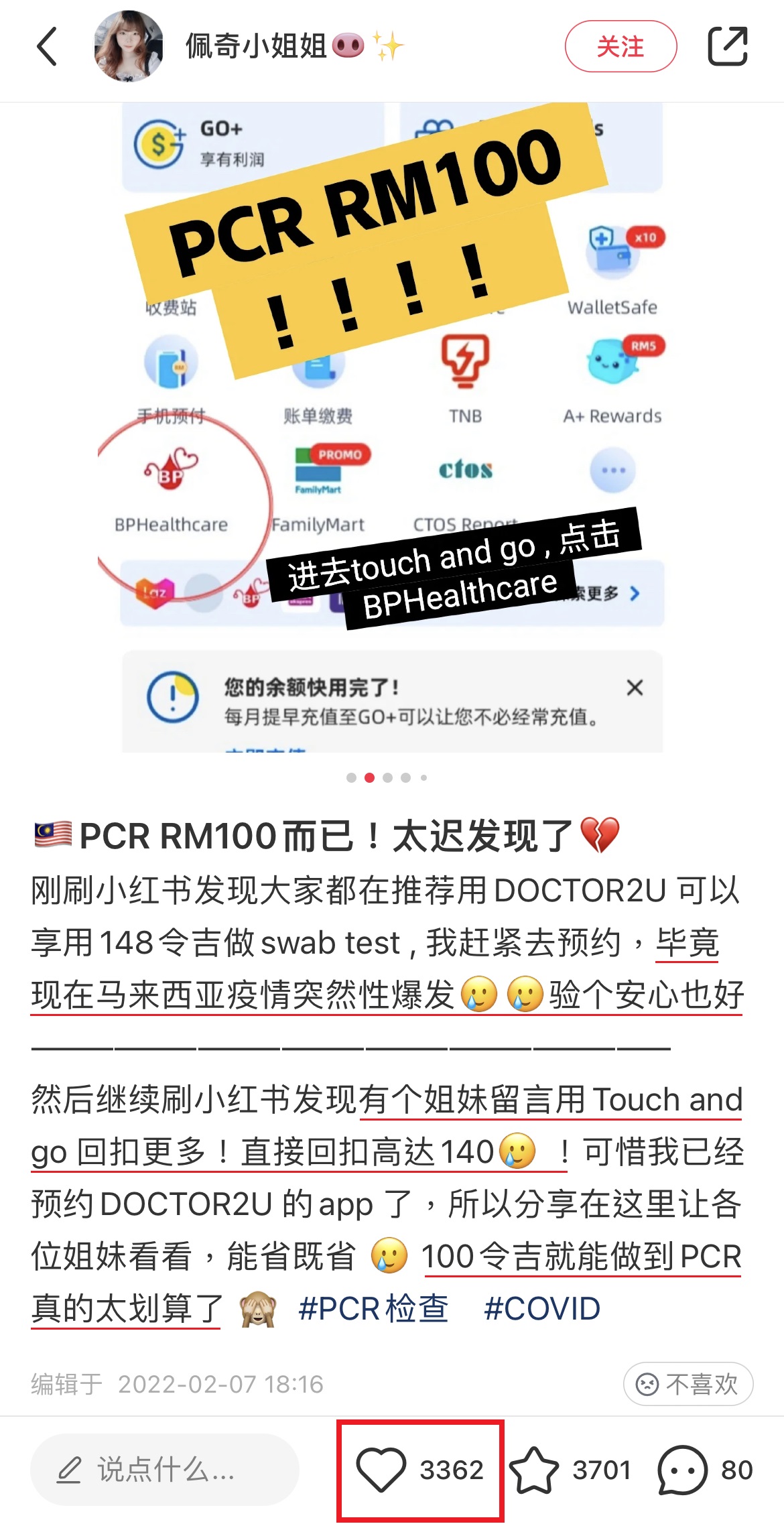
Task: Tap the 说点什么 comment field
Action: [x=164, y=1470]
